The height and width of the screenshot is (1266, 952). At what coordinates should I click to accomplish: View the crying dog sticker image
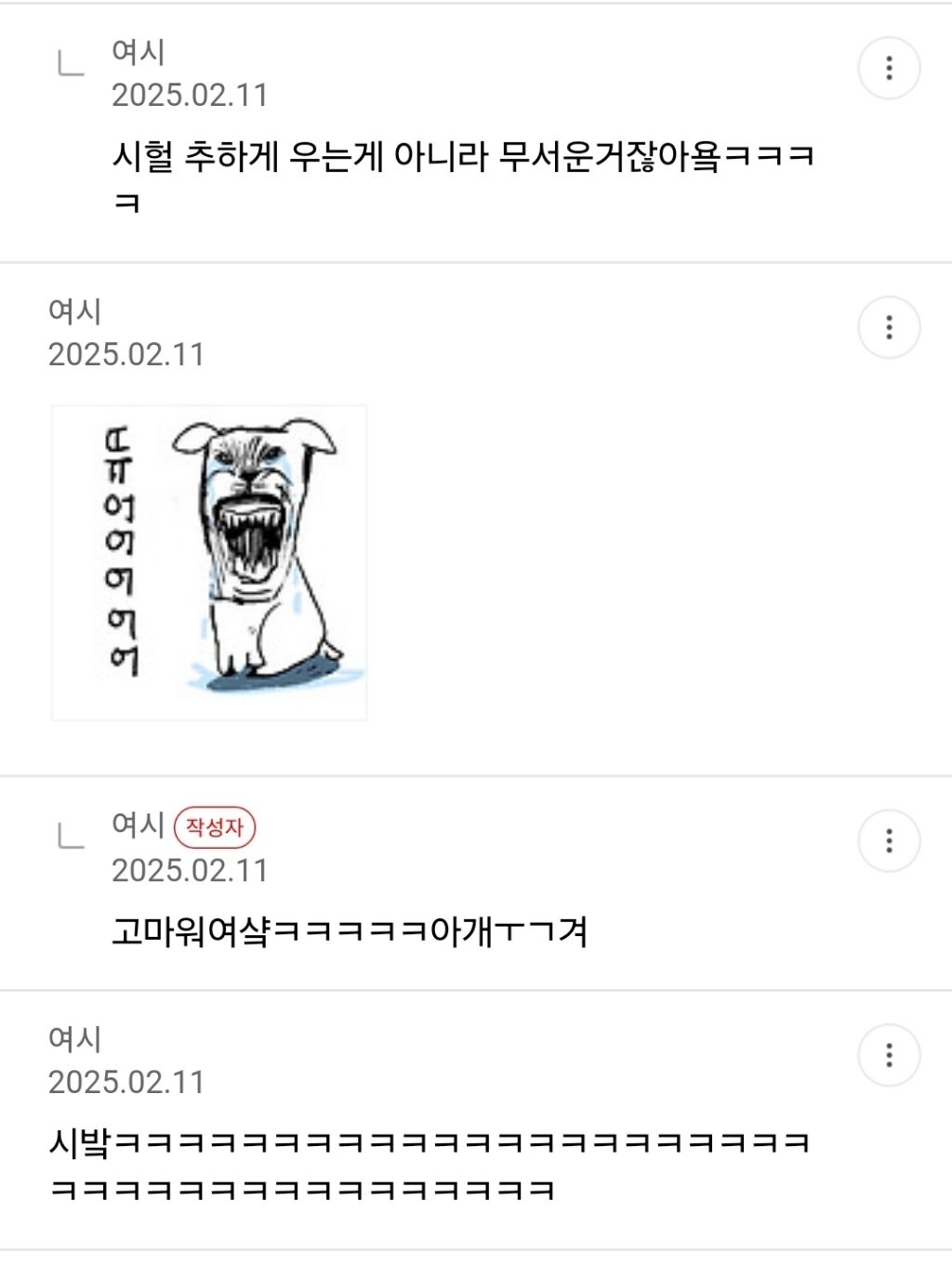click(209, 562)
